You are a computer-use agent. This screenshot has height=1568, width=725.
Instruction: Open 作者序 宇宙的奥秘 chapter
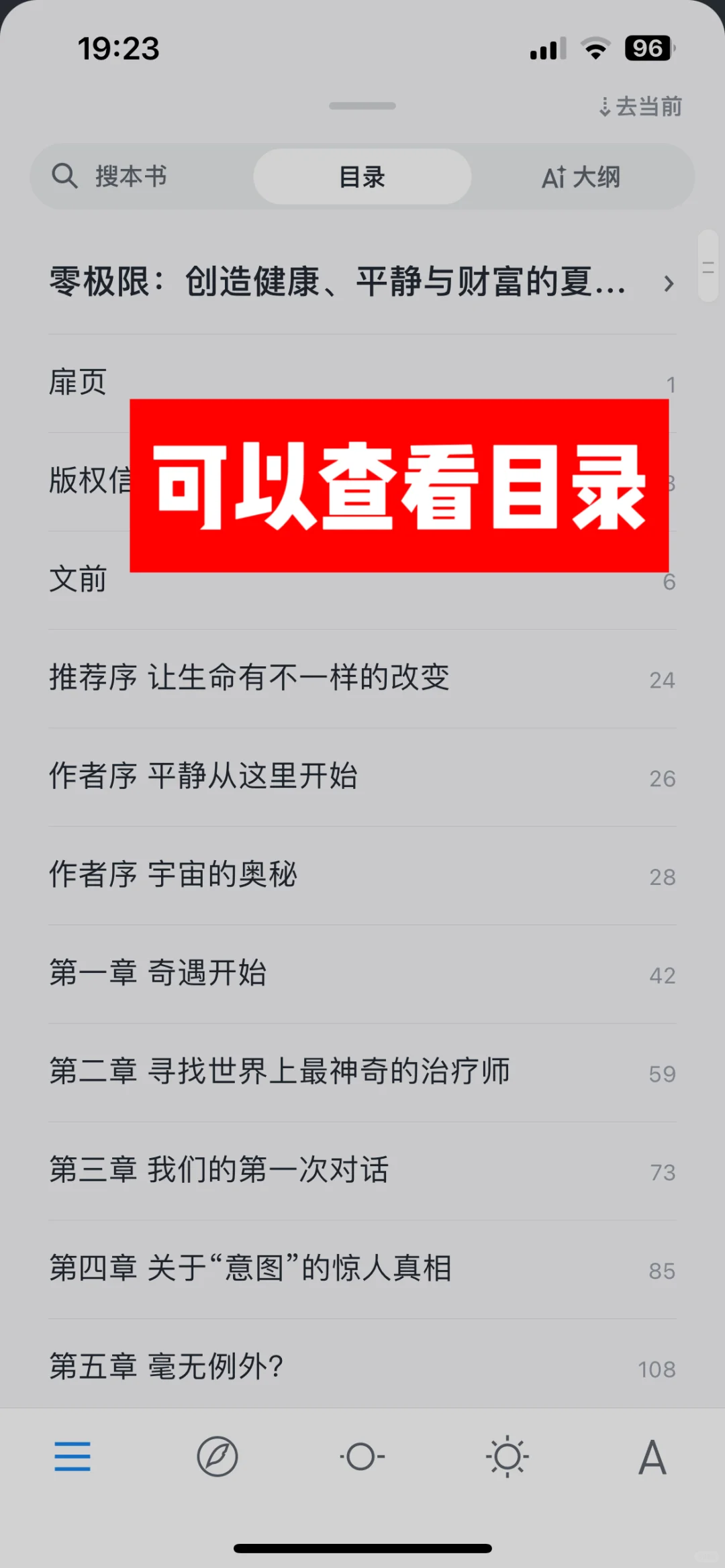click(x=362, y=876)
